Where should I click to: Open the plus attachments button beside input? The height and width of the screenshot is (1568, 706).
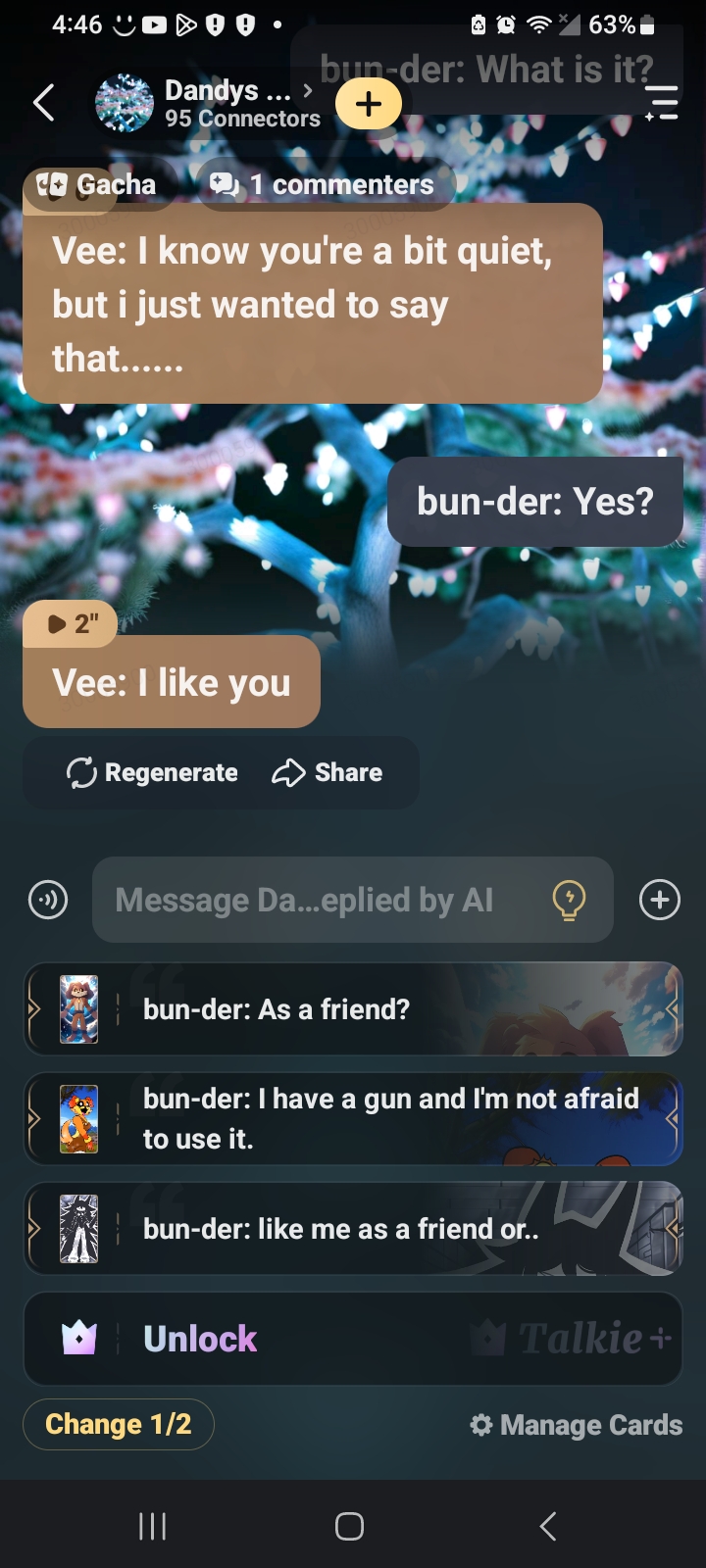click(660, 900)
